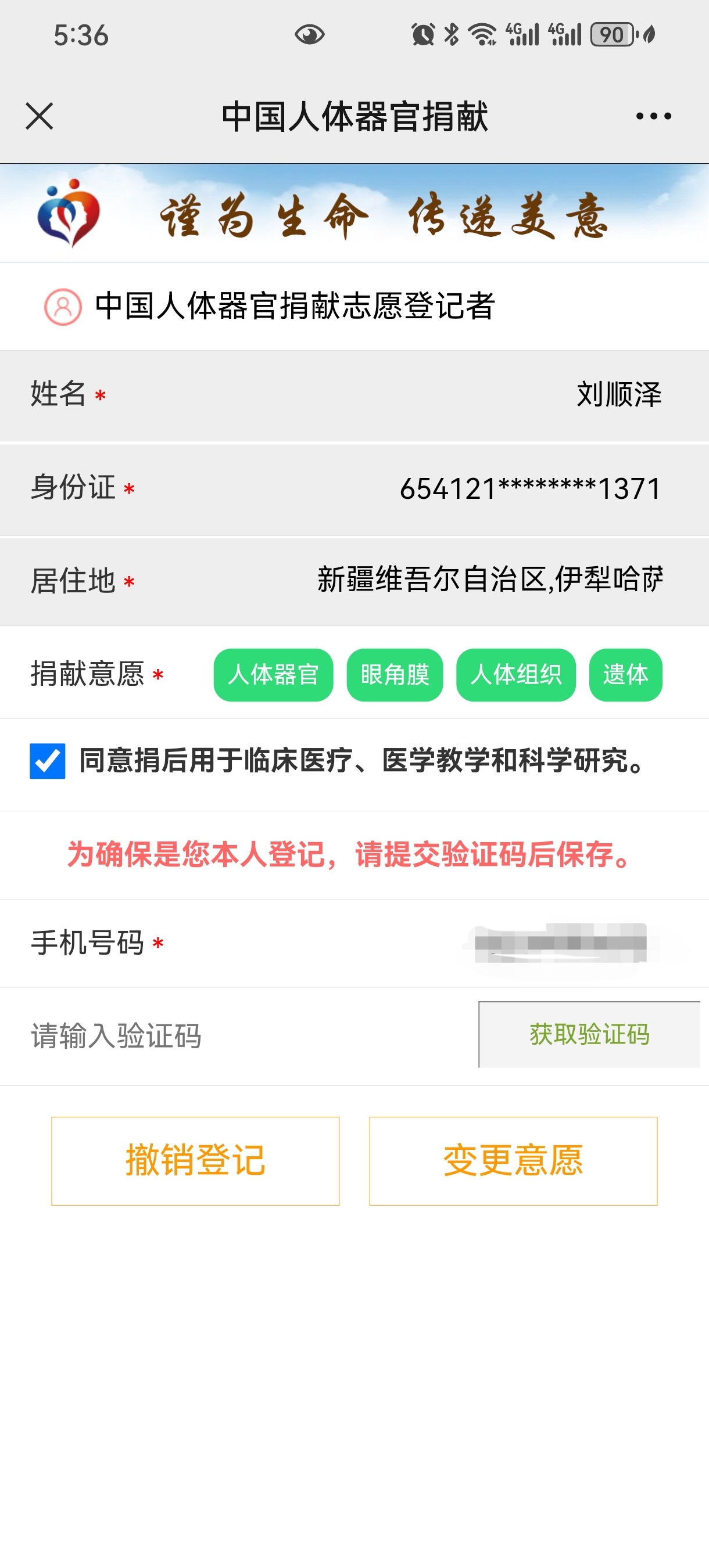Tap the masked 身份证 ID number field
The height and width of the screenshot is (1568, 709).
pyautogui.click(x=529, y=488)
